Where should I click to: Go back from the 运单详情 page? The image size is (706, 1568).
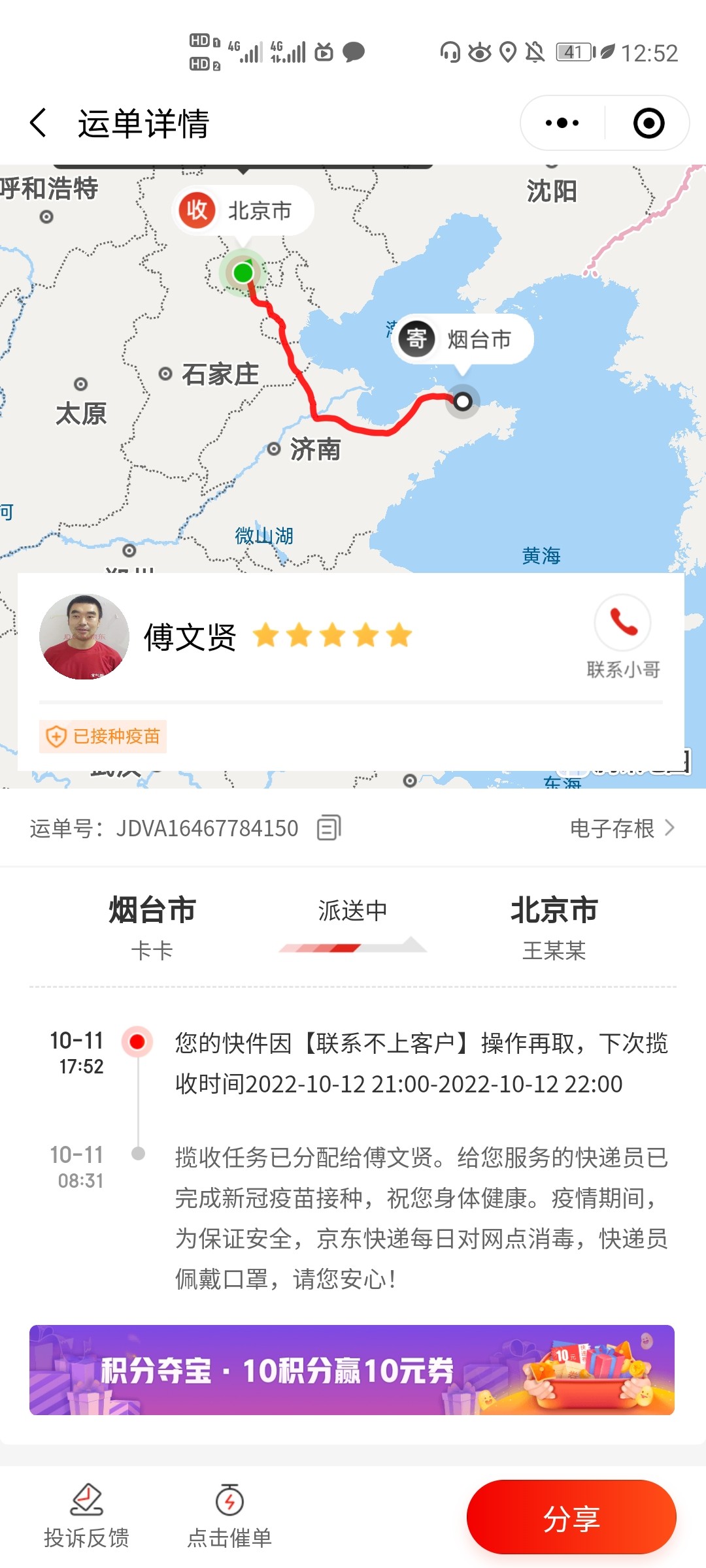(39, 123)
